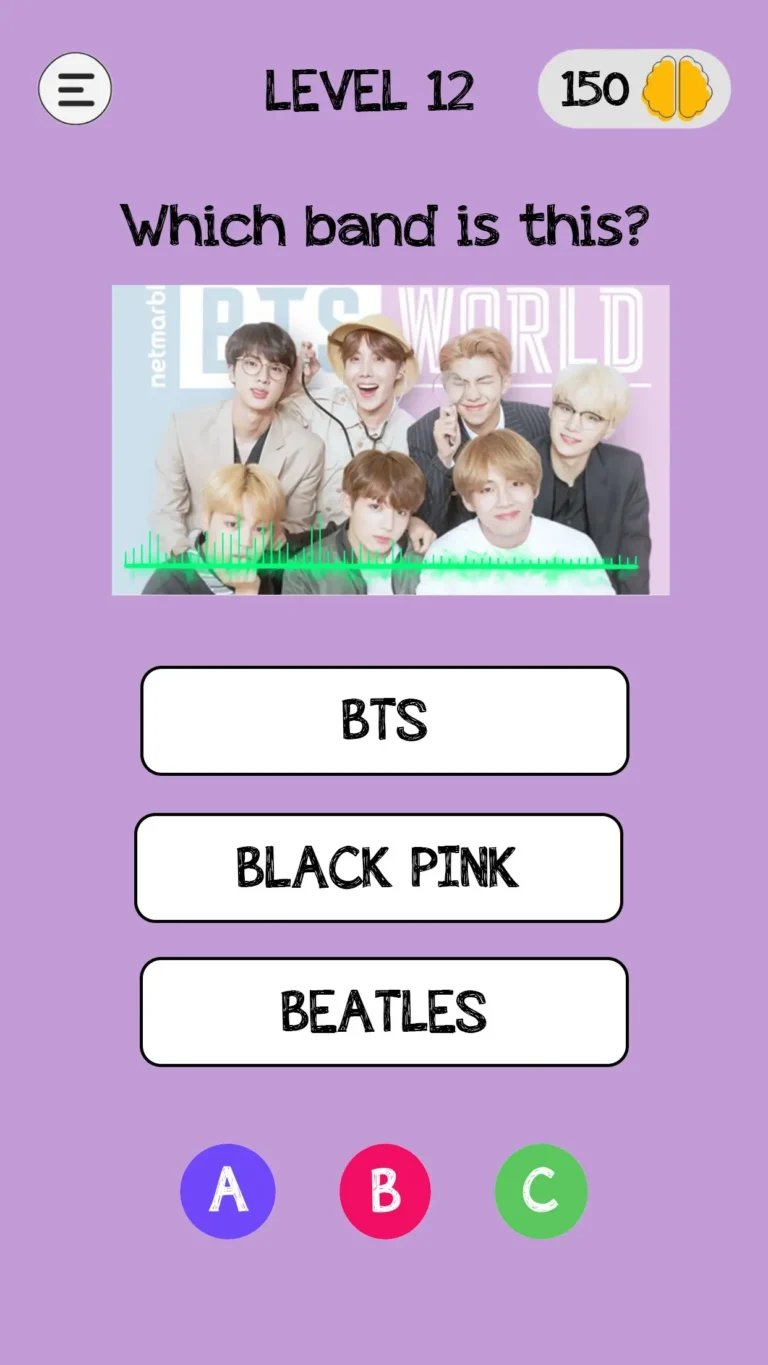Screen dimensions: 768x1365
Task: Pick BEATLES as the answer
Action: 384,1011
